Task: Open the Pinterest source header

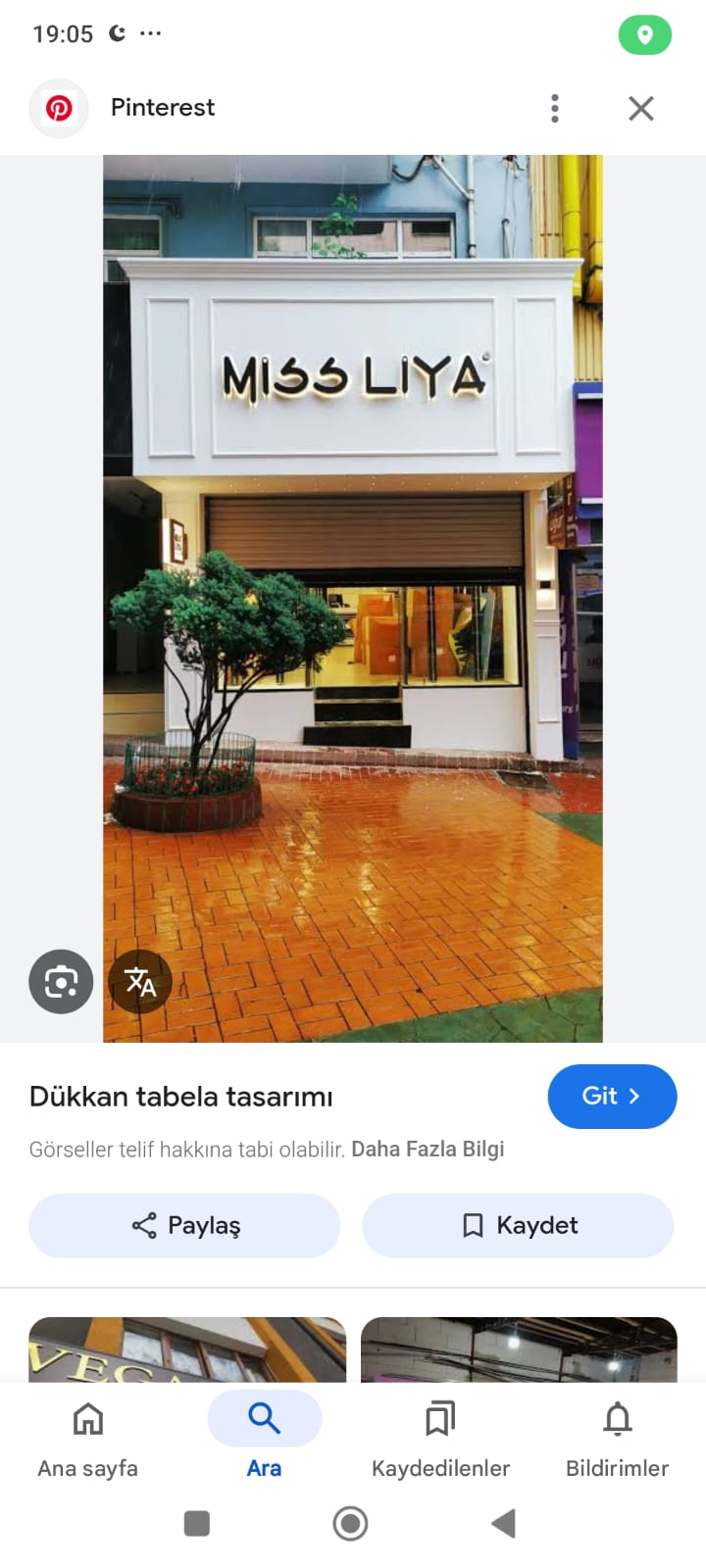Action: coord(162,108)
